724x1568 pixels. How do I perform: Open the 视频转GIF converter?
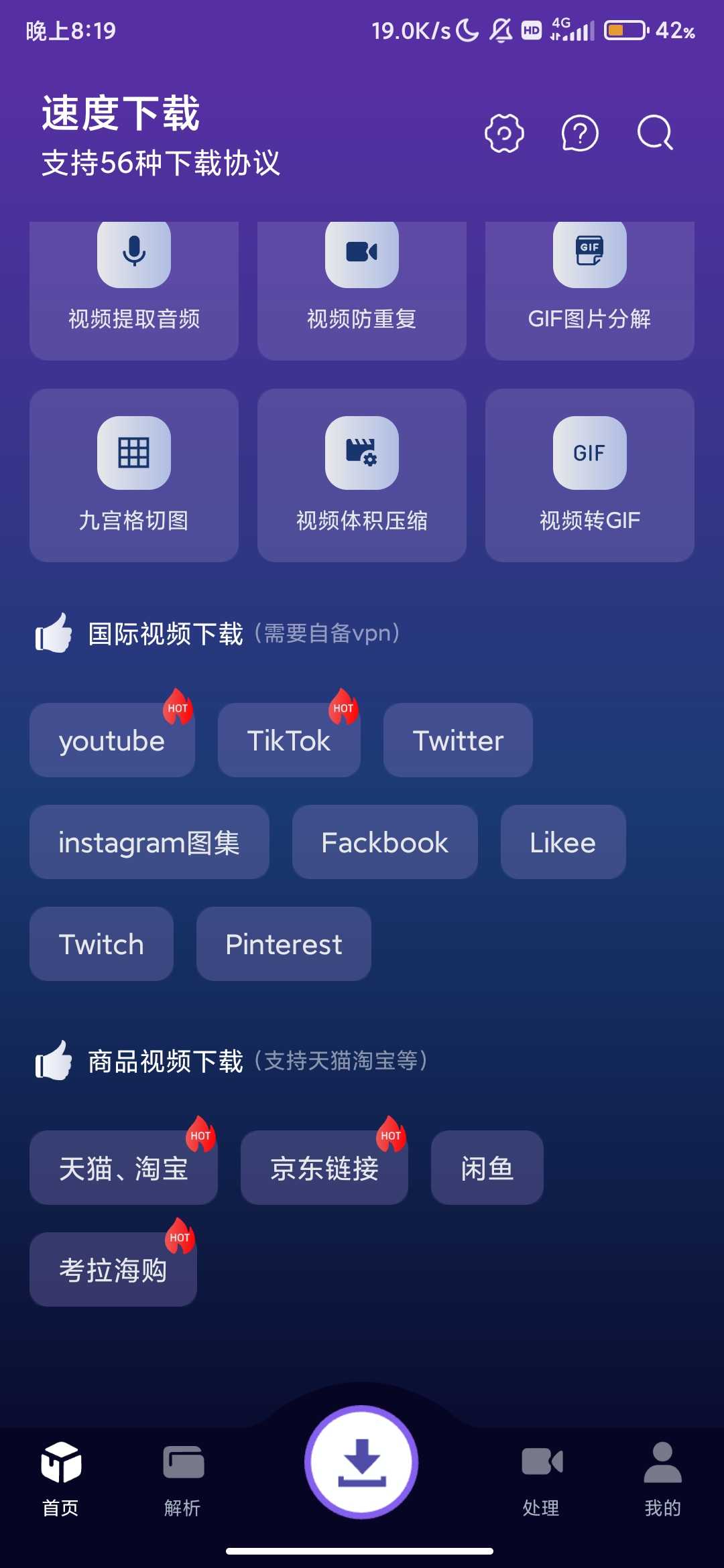tap(590, 476)
